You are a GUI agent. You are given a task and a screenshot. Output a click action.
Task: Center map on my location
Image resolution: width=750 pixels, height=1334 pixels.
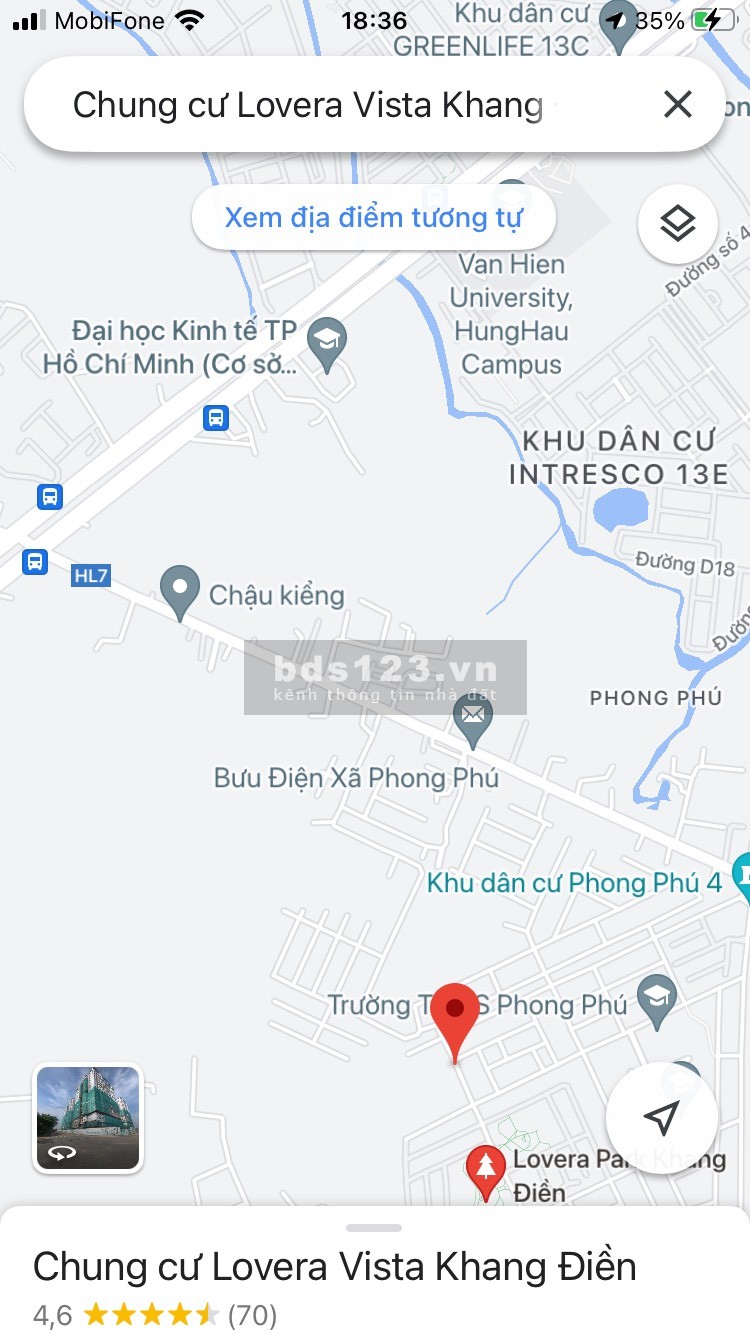point(661,1117)
